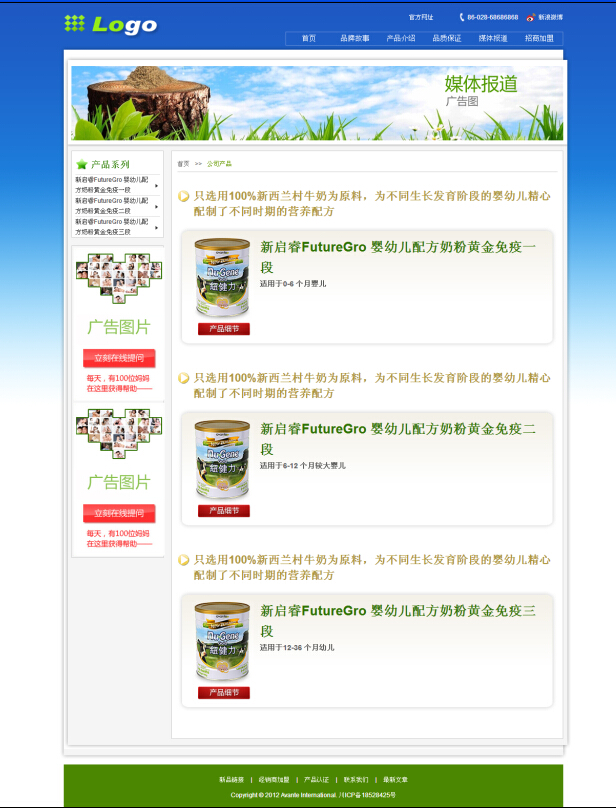Switch to 品质保证 section
The image size is (616, 808).
coord(447,38)
